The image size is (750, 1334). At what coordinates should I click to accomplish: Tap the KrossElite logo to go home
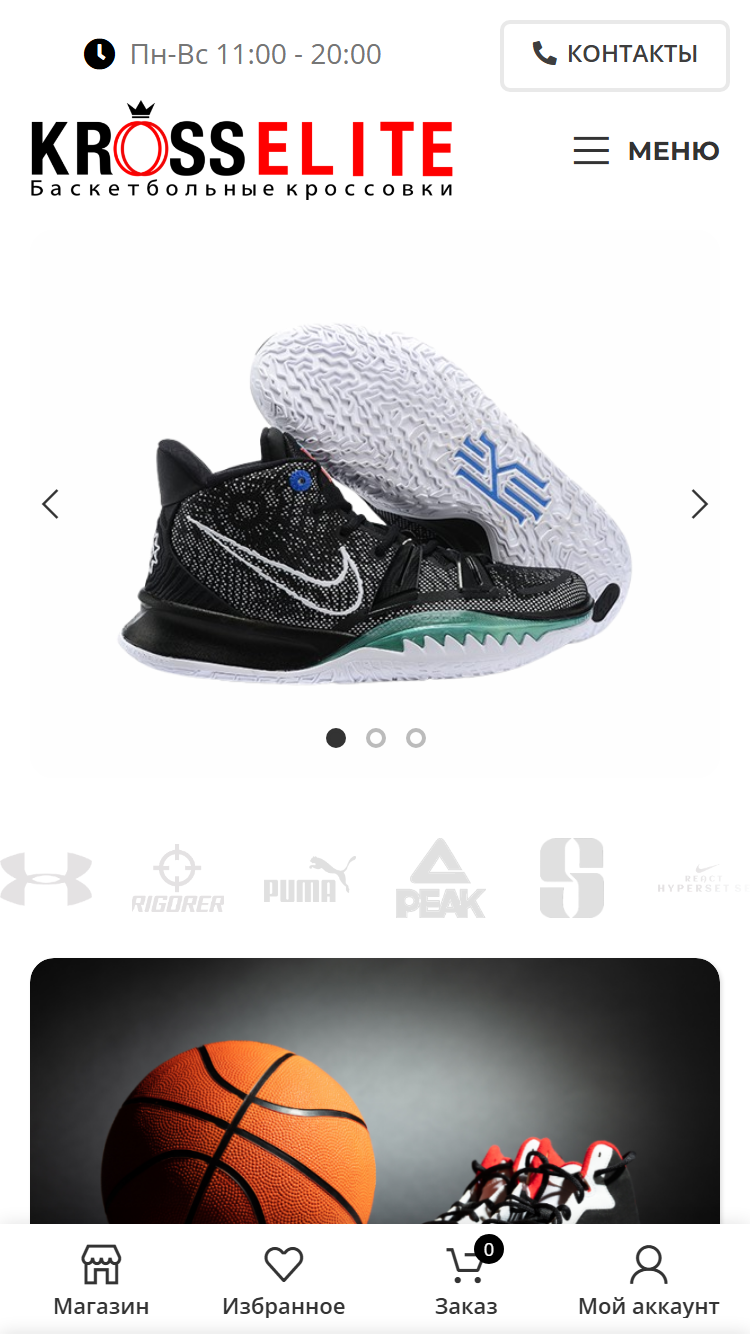pyautogui.click(x=242, y=150)
